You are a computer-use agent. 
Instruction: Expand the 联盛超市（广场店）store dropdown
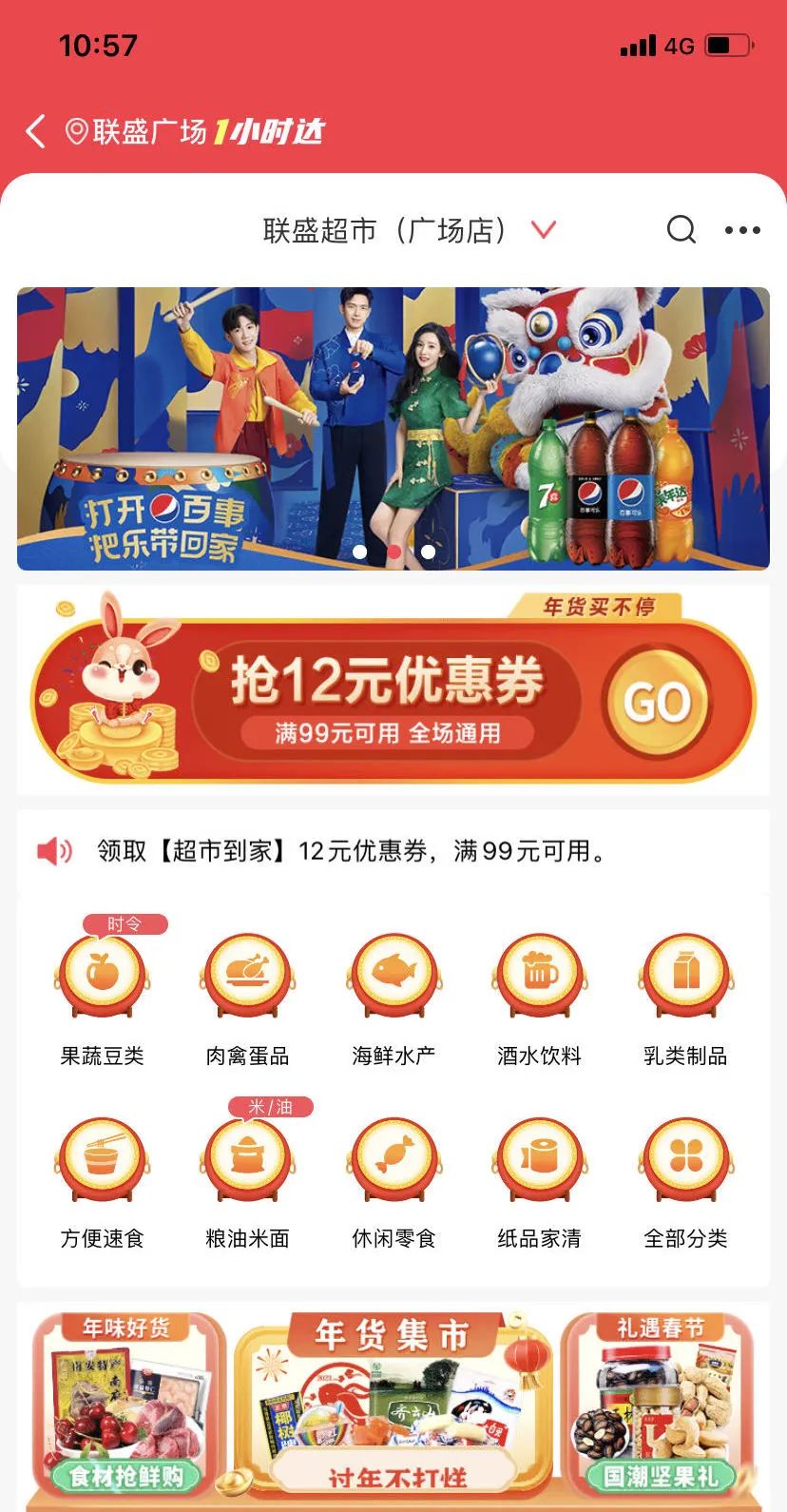point(543,230)
